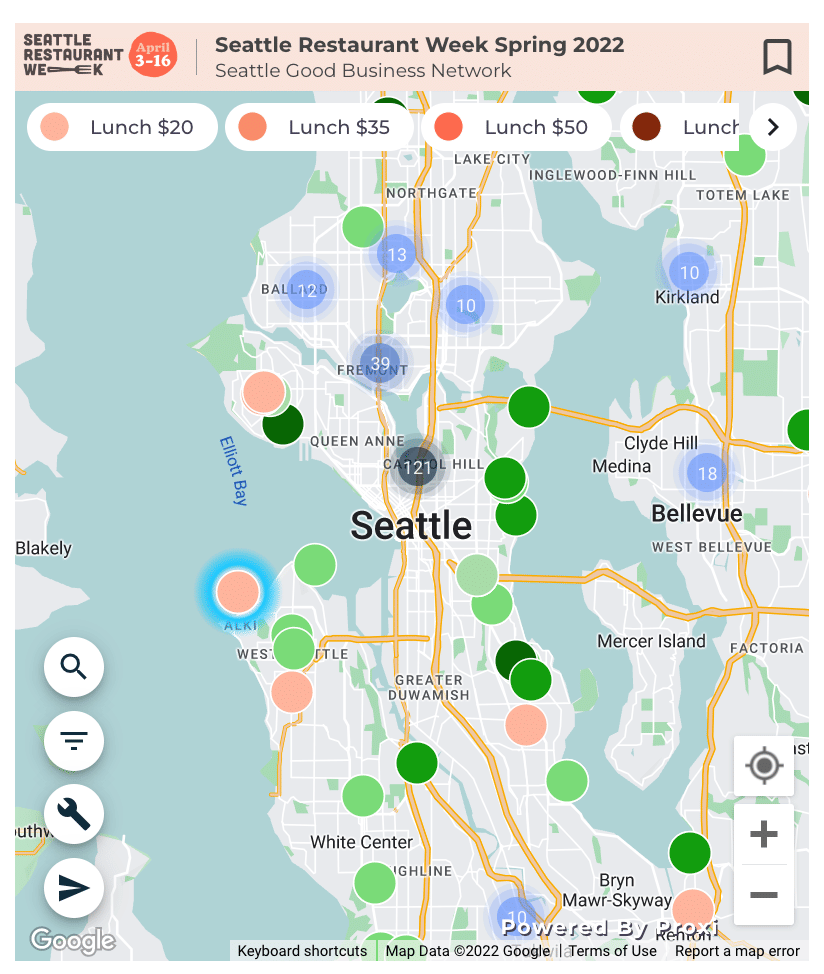Select the Lunch $20 filter chip
This screenshot has height=974, width=824.
(x=122, y=127)
